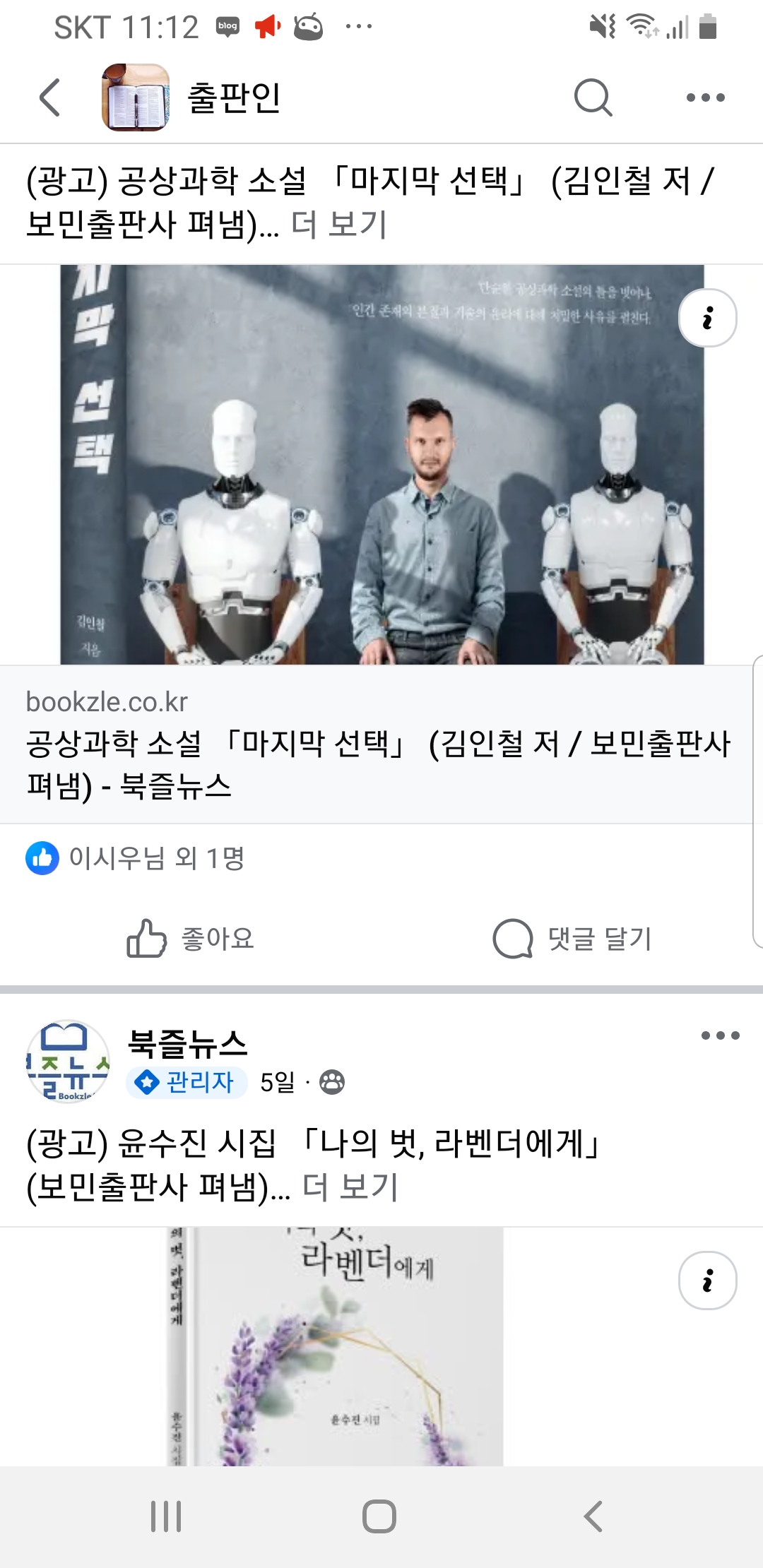This screenshot has height=1568, width=763.
Task: Open the group overflow menu in header
Action: pos(705,97)
